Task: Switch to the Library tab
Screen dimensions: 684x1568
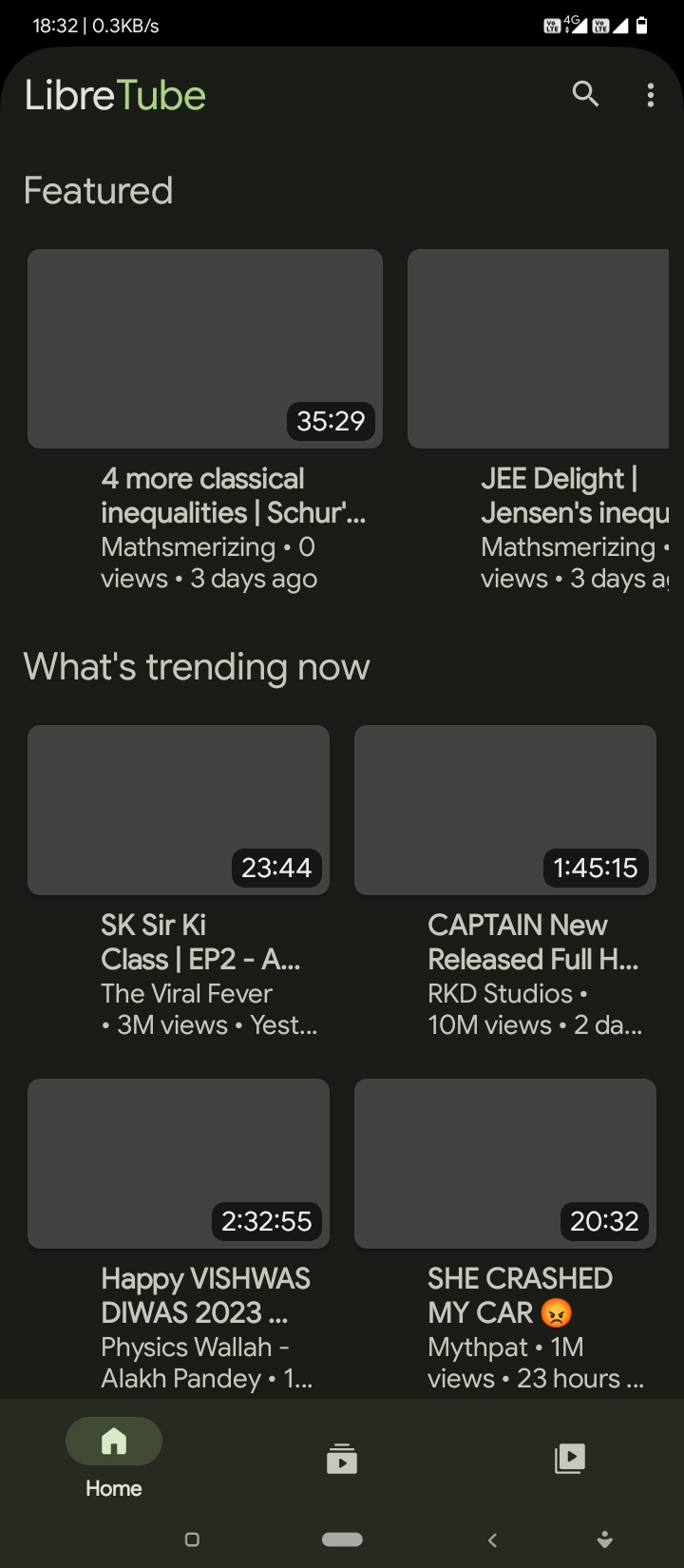Action: coord(570,1458)
